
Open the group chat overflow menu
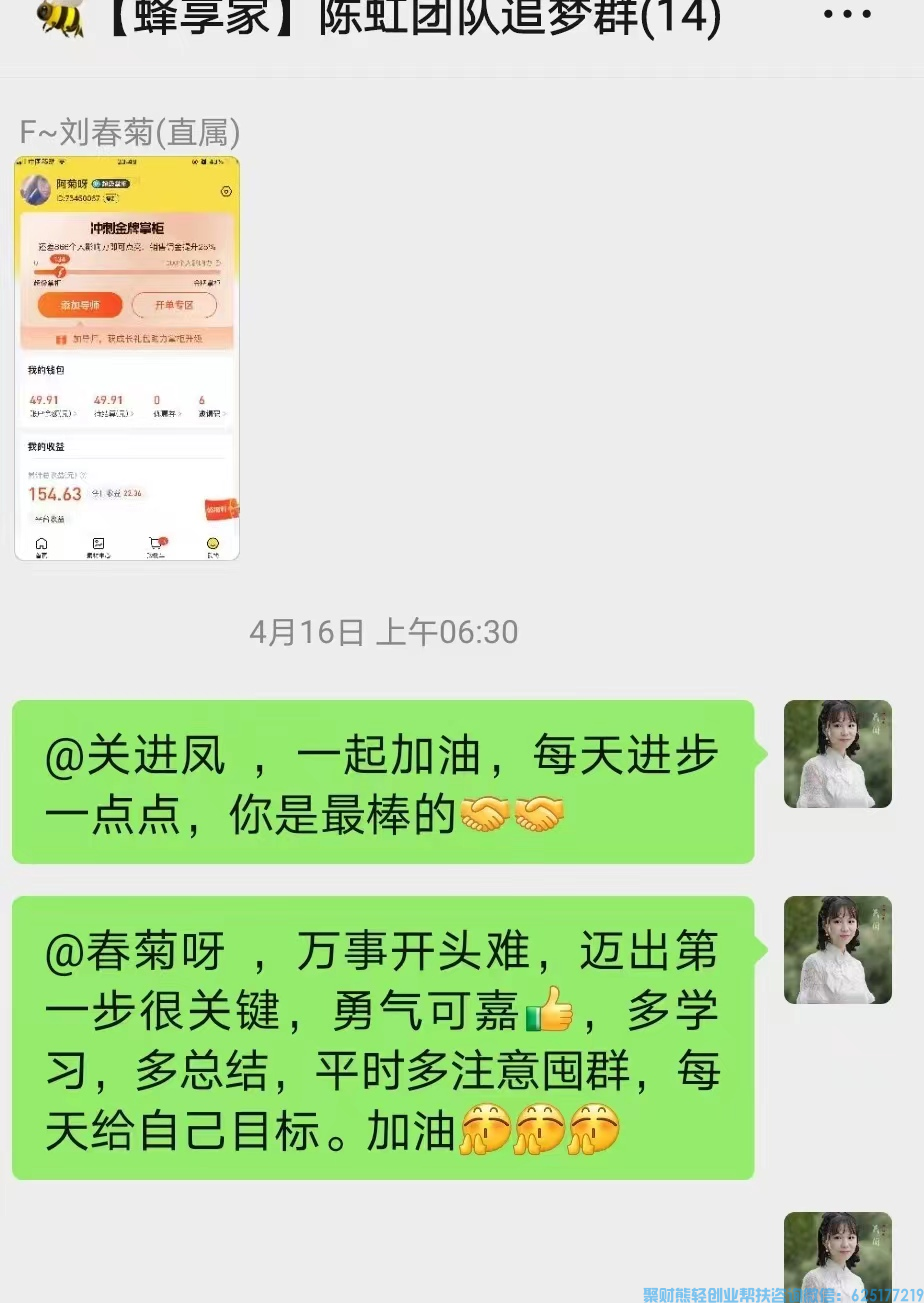847,15
